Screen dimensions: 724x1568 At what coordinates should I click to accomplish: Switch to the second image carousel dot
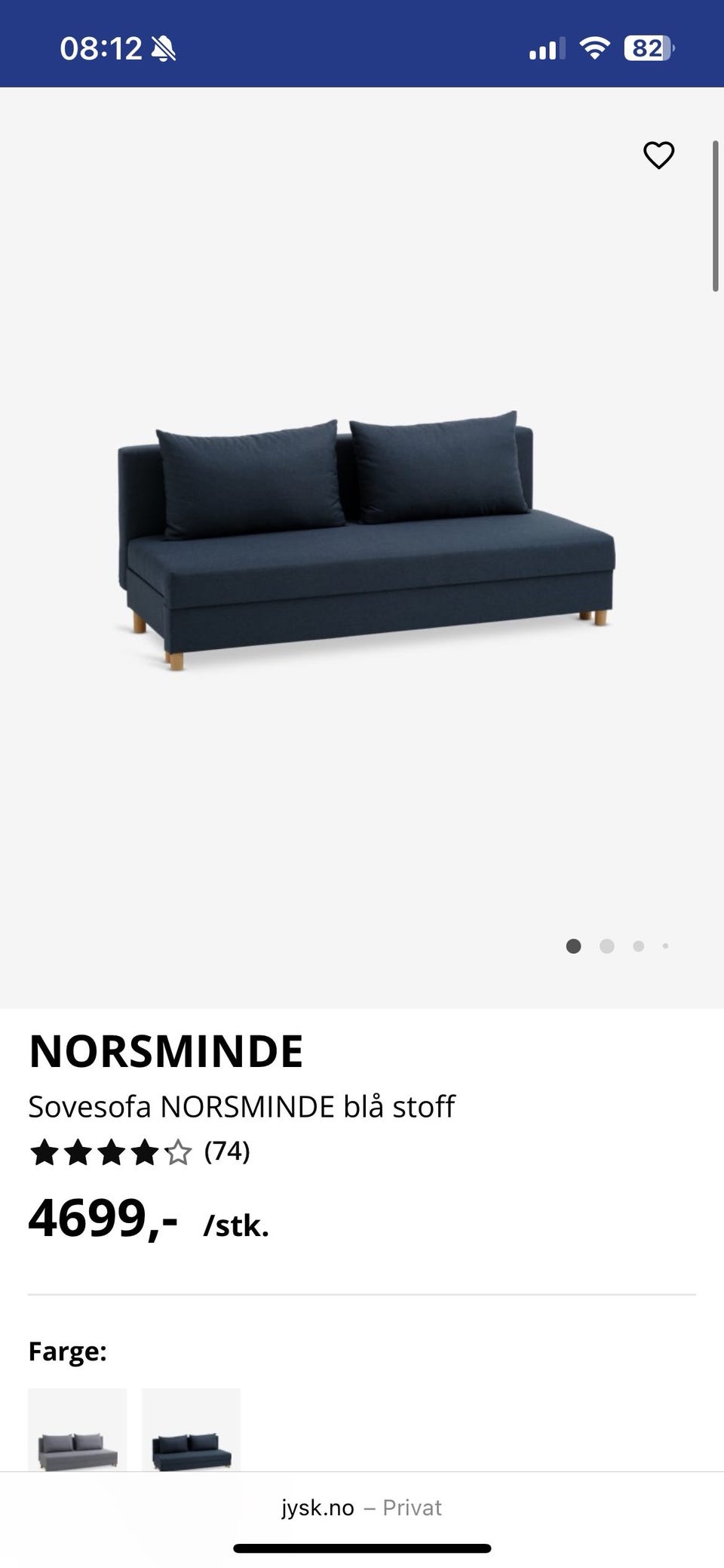[x=606, y=945]
